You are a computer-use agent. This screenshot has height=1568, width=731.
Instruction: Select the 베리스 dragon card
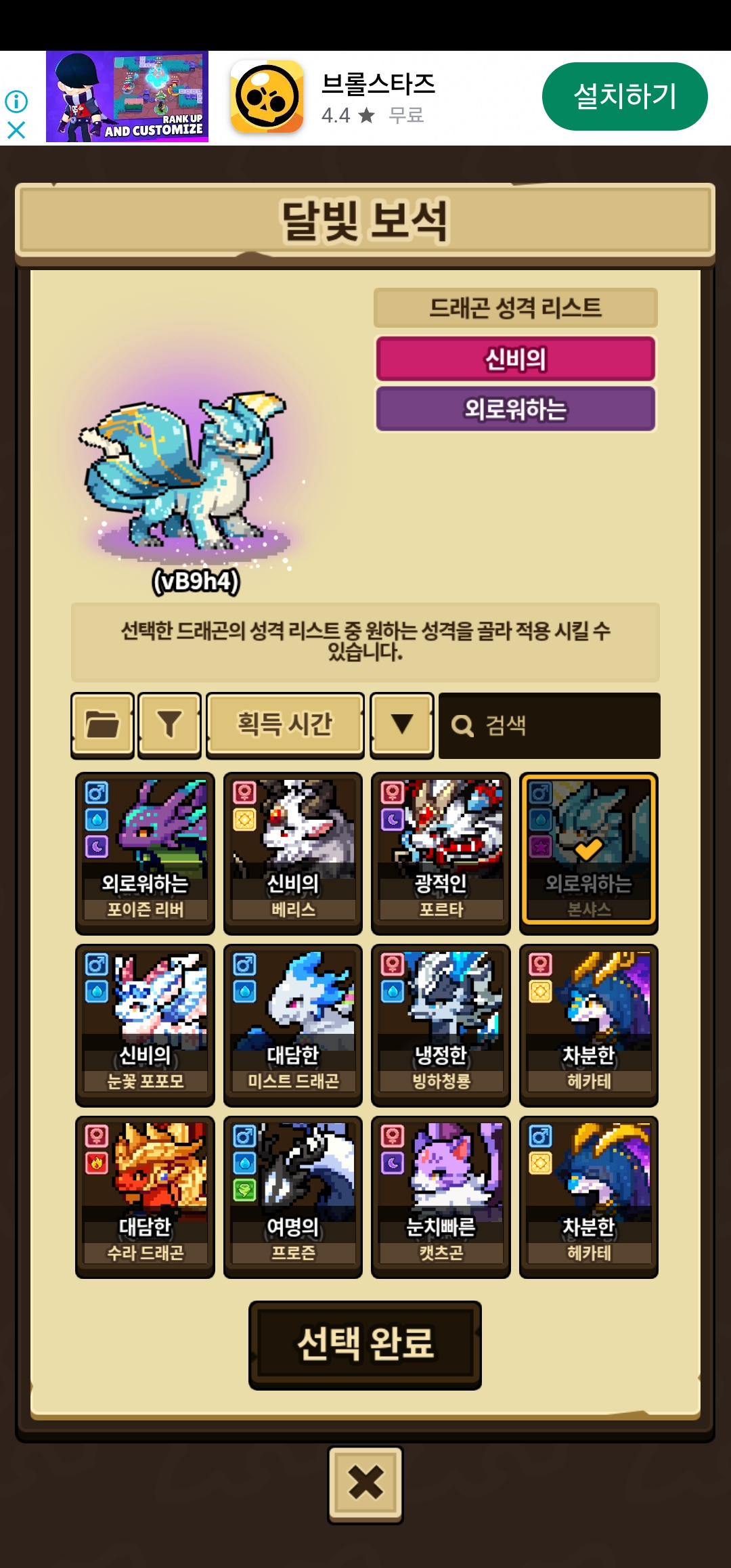click(293, 853)
